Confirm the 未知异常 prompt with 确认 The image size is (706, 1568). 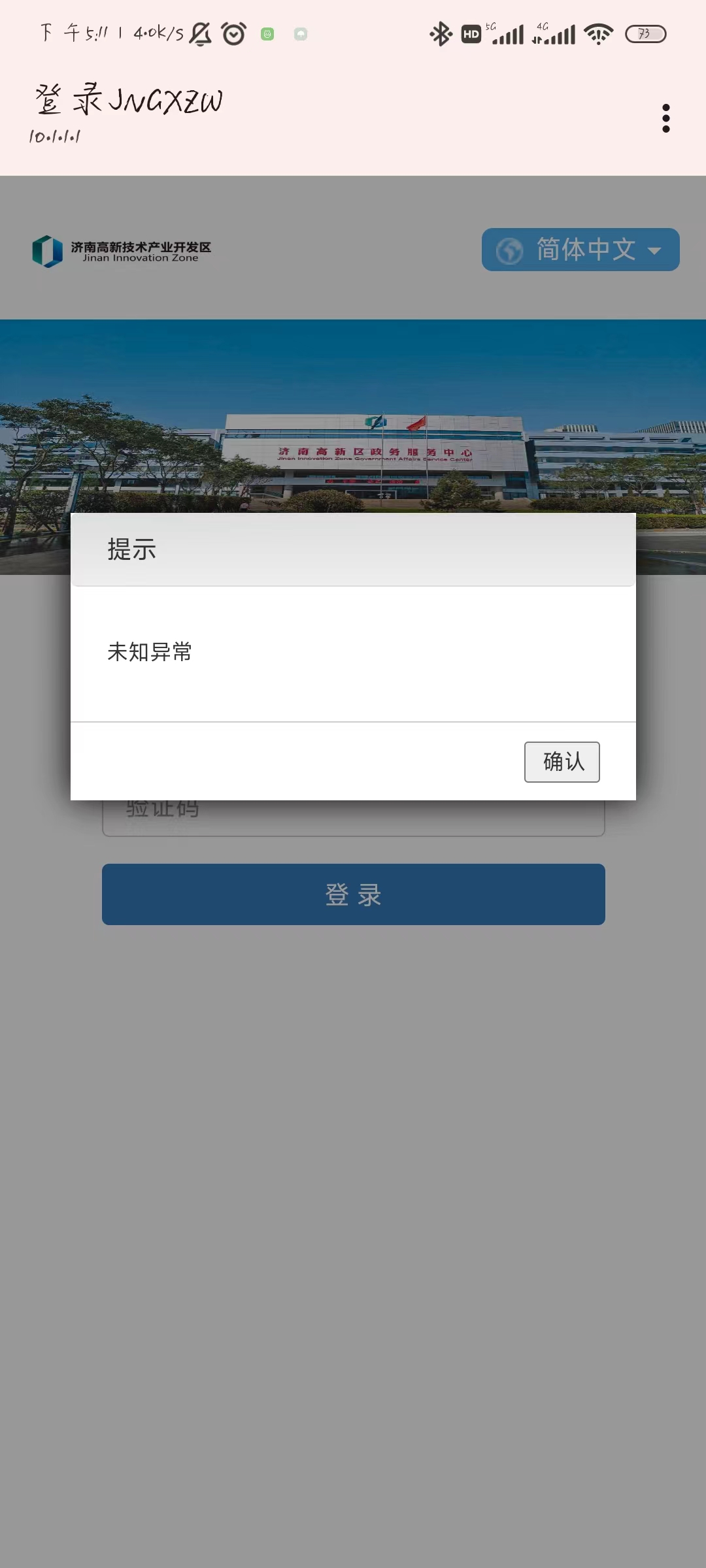pyautogui.click(x=562, y=762)
